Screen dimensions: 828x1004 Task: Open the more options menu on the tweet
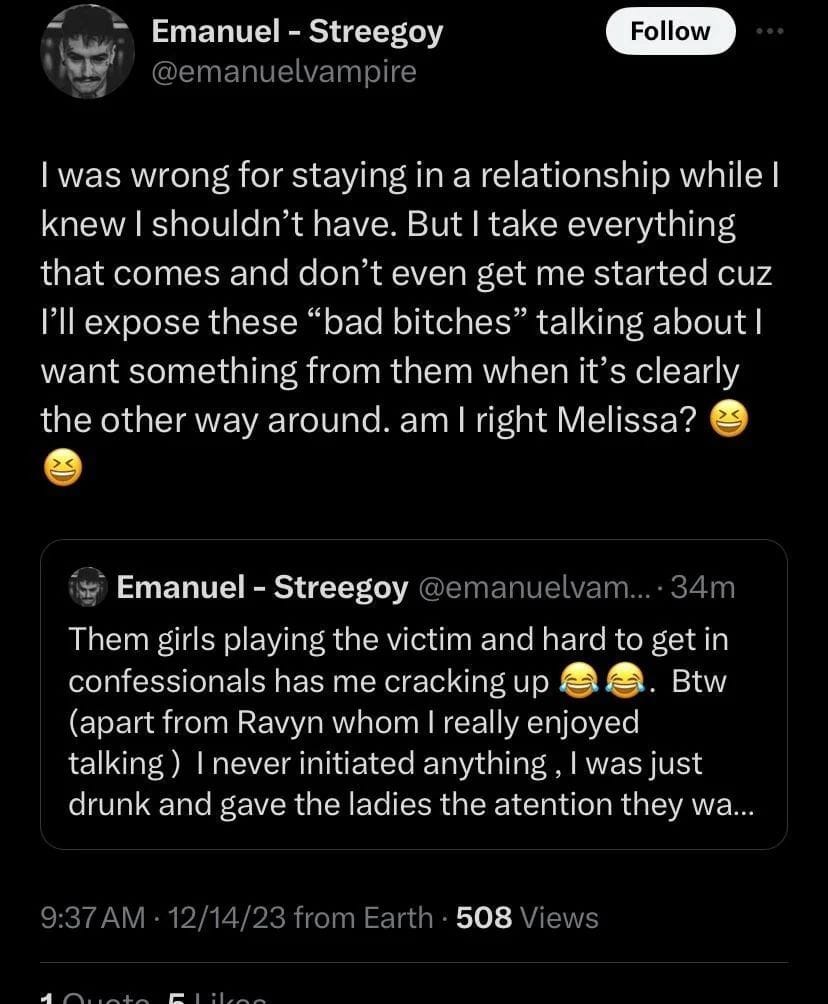tap(769, 30)
